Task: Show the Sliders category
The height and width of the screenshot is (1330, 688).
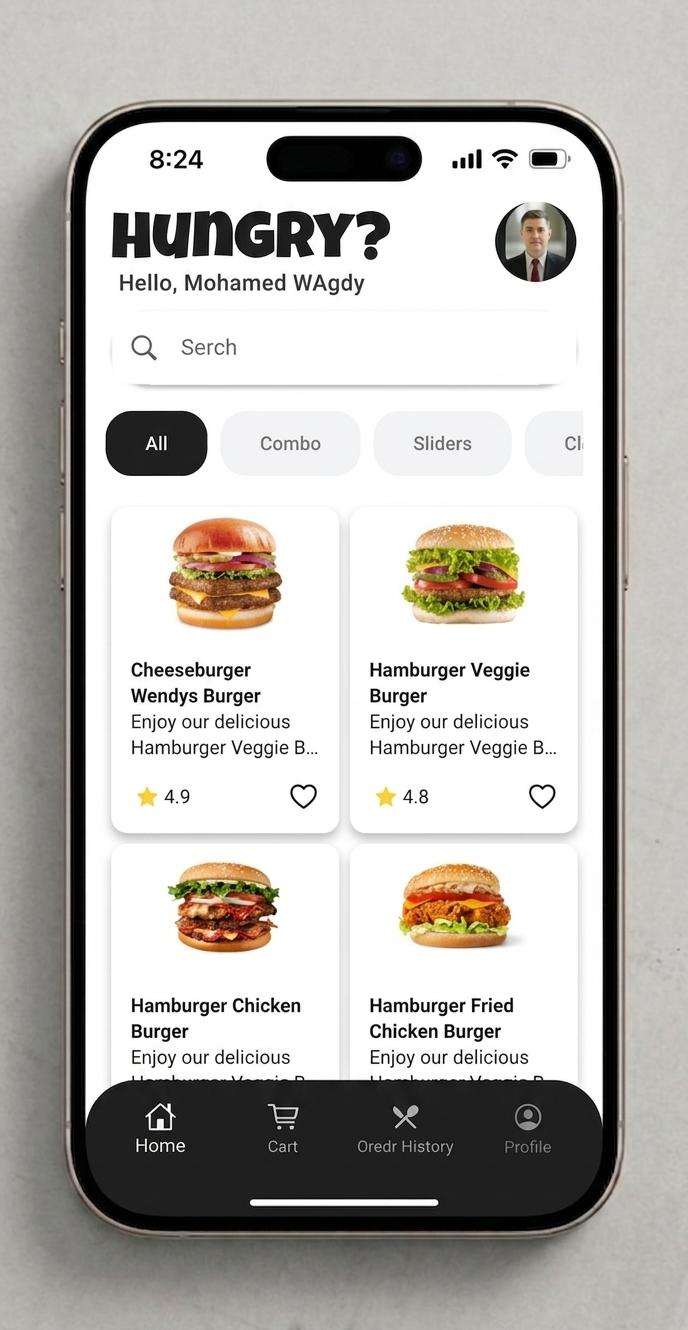Action: point(442,443)
